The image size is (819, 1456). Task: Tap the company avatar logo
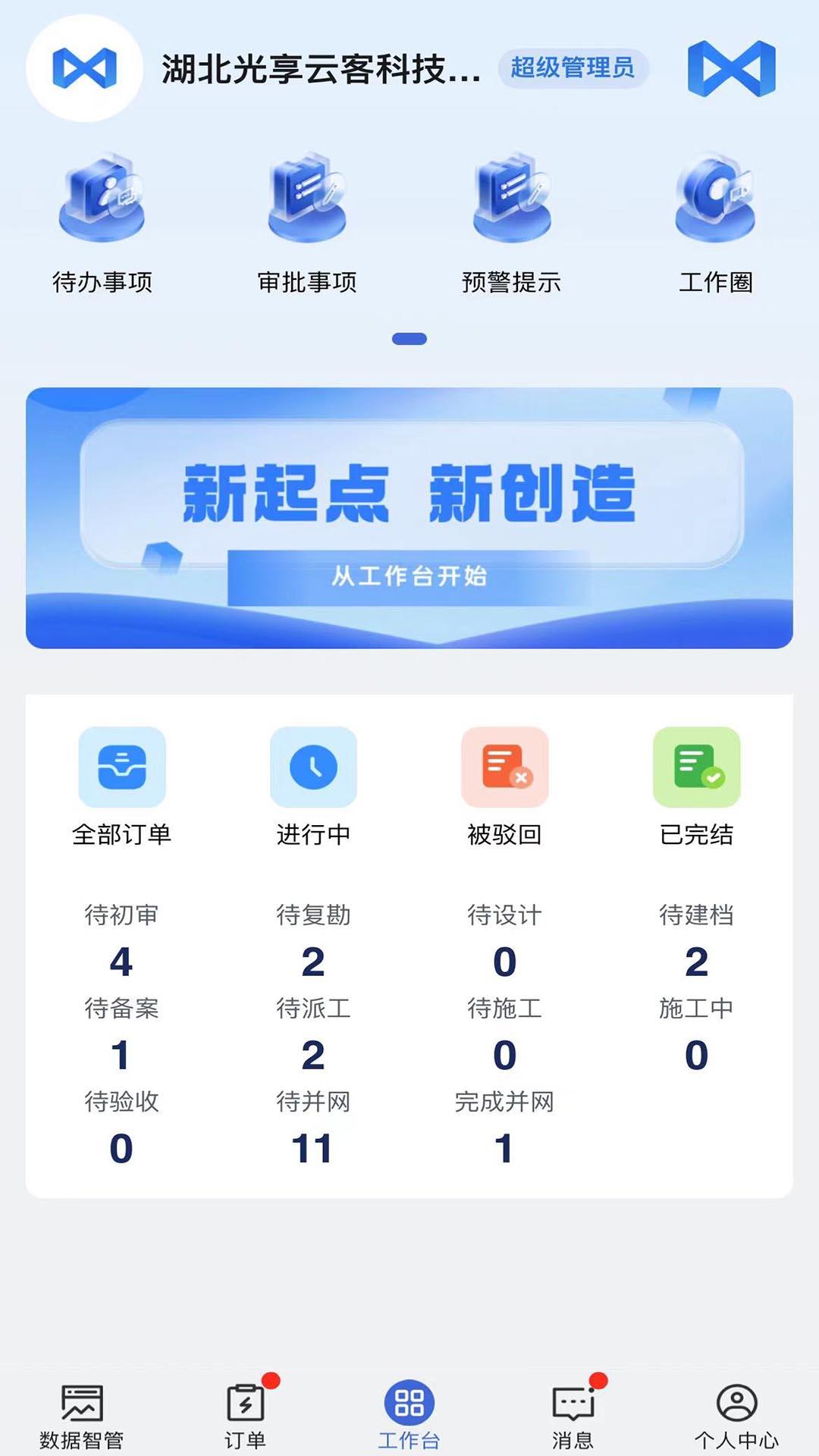pos(84,68)
